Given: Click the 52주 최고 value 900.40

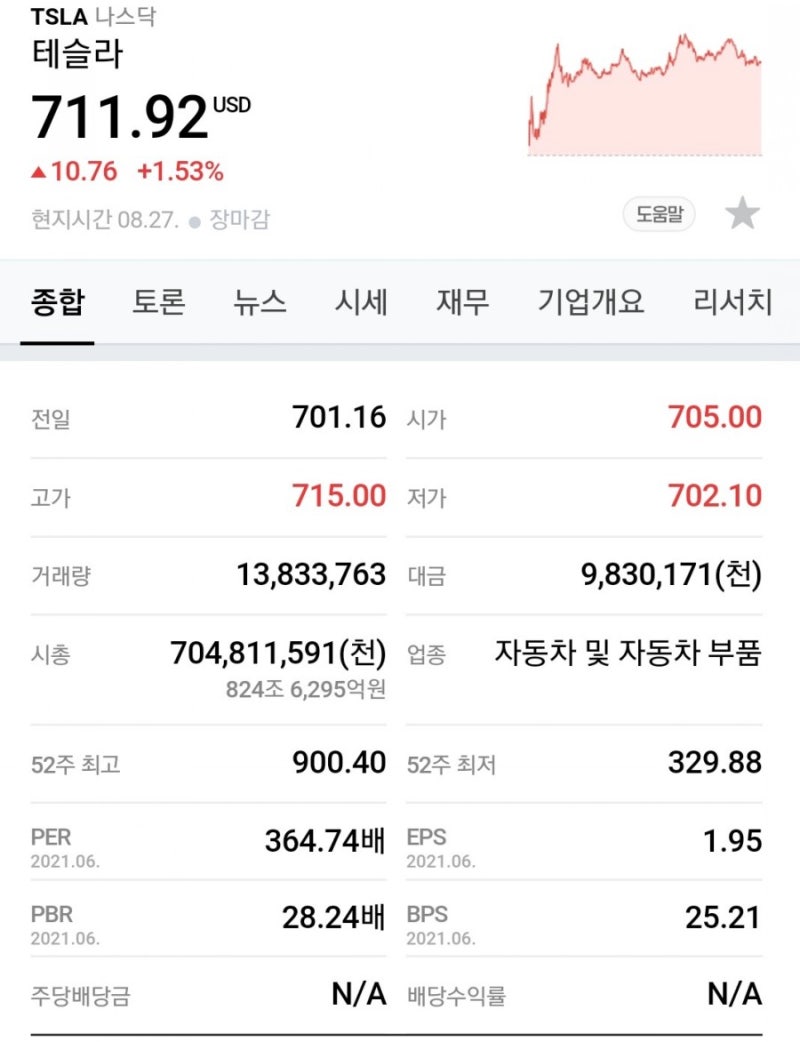Looking at the screenshot, I should point(340,763).
